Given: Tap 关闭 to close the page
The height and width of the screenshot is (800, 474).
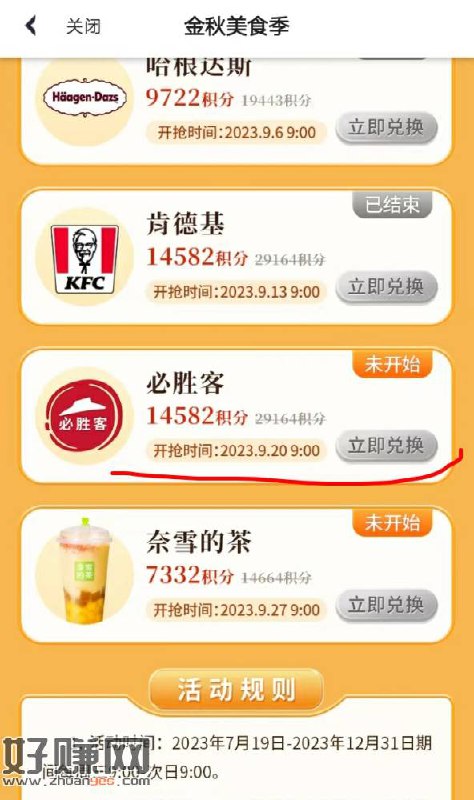Looking at the screenshot, I should point(83,26).
